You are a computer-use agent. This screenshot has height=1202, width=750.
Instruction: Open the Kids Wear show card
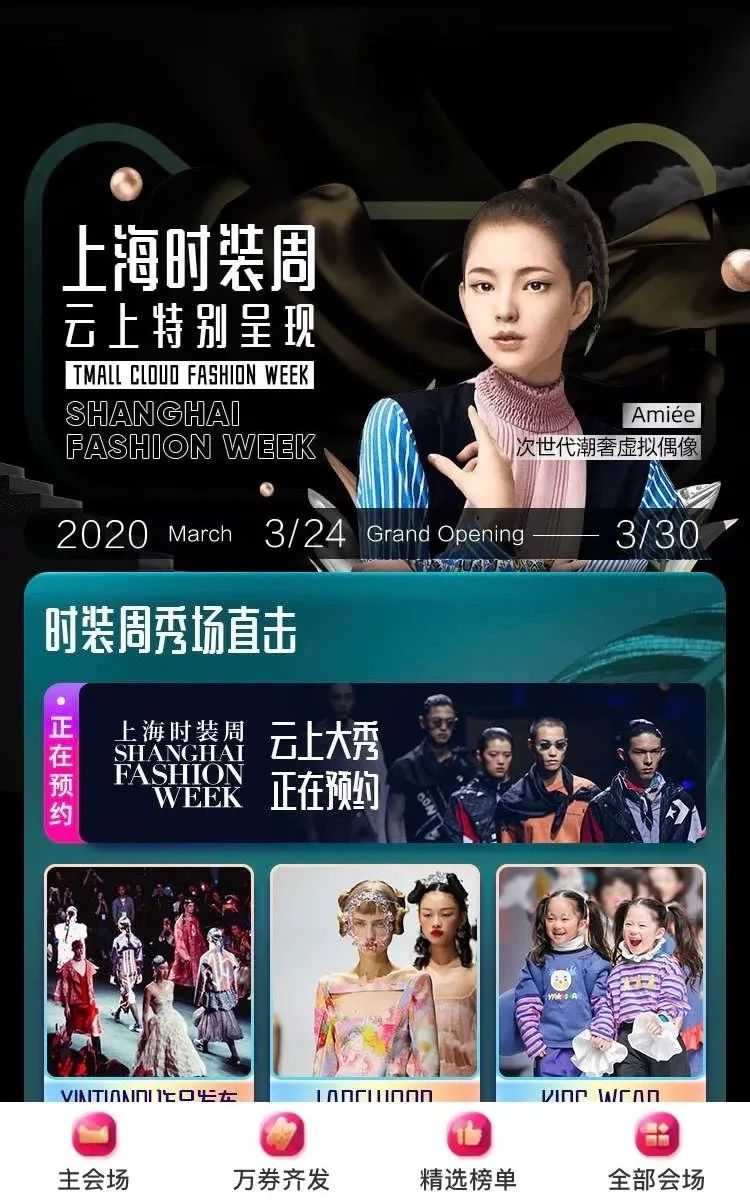[601, 975]
